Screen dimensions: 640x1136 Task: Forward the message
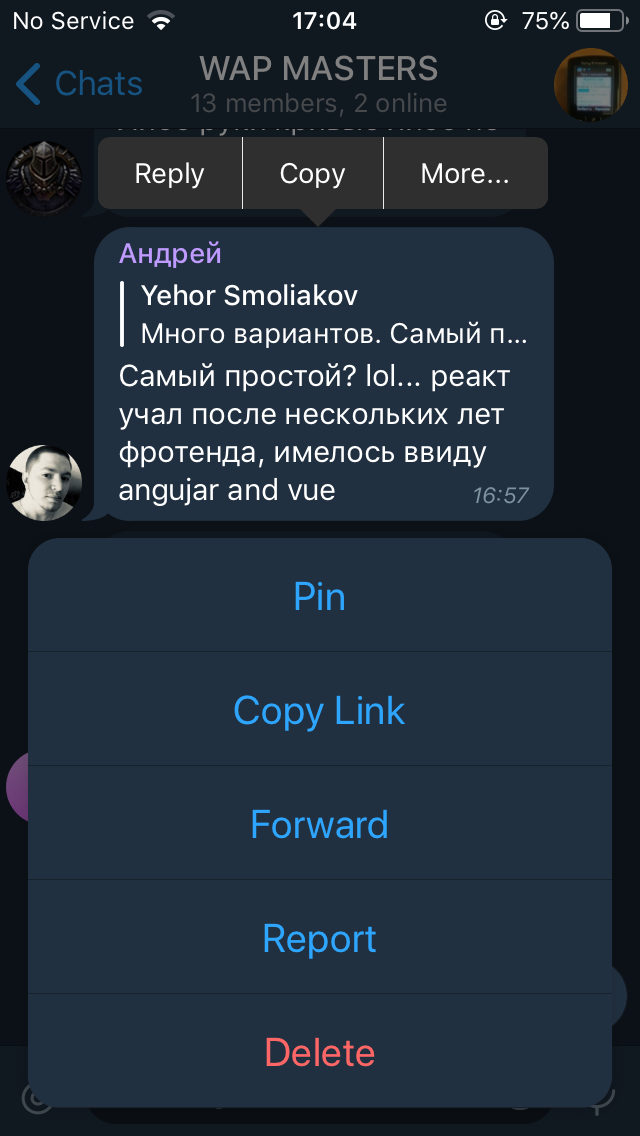click(319, 825)
